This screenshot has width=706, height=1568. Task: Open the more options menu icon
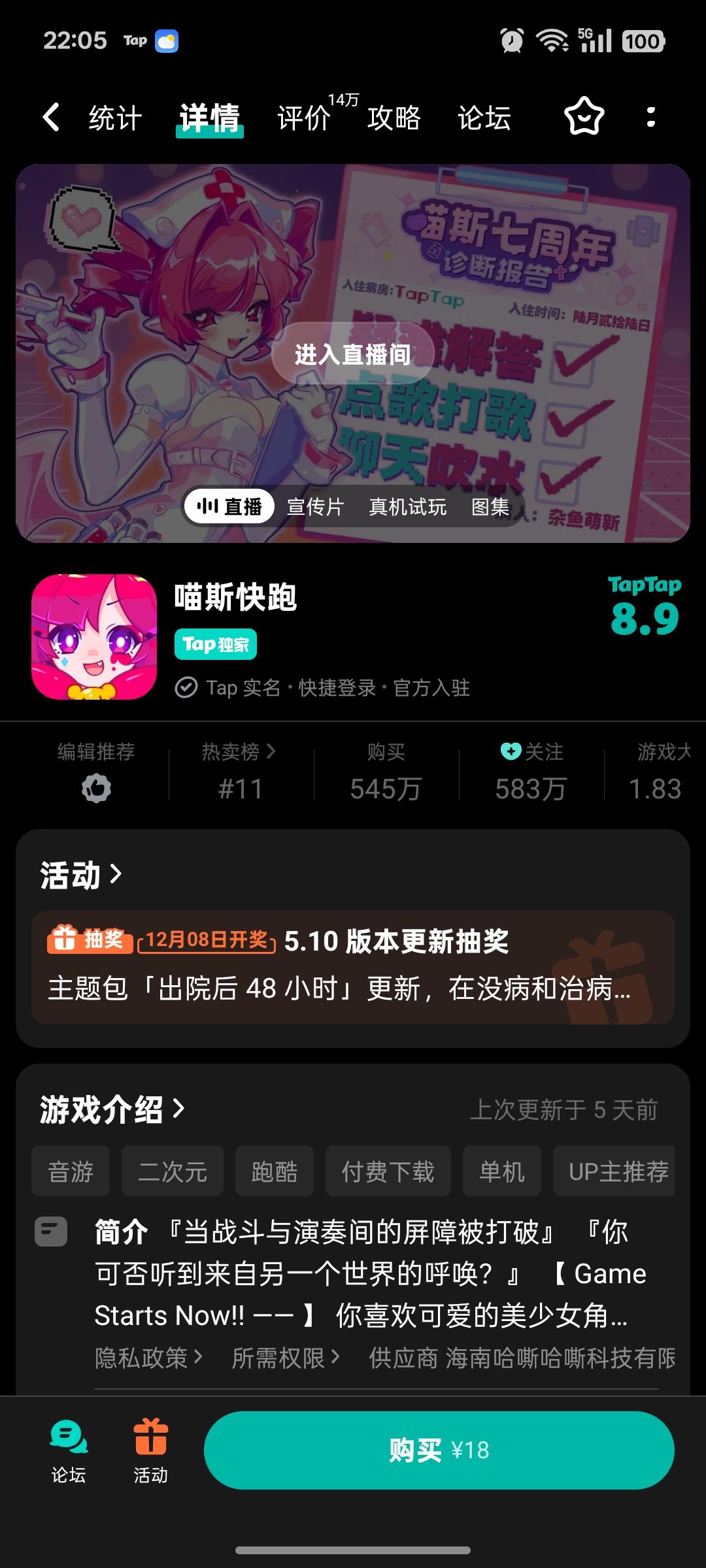(649, 118)
